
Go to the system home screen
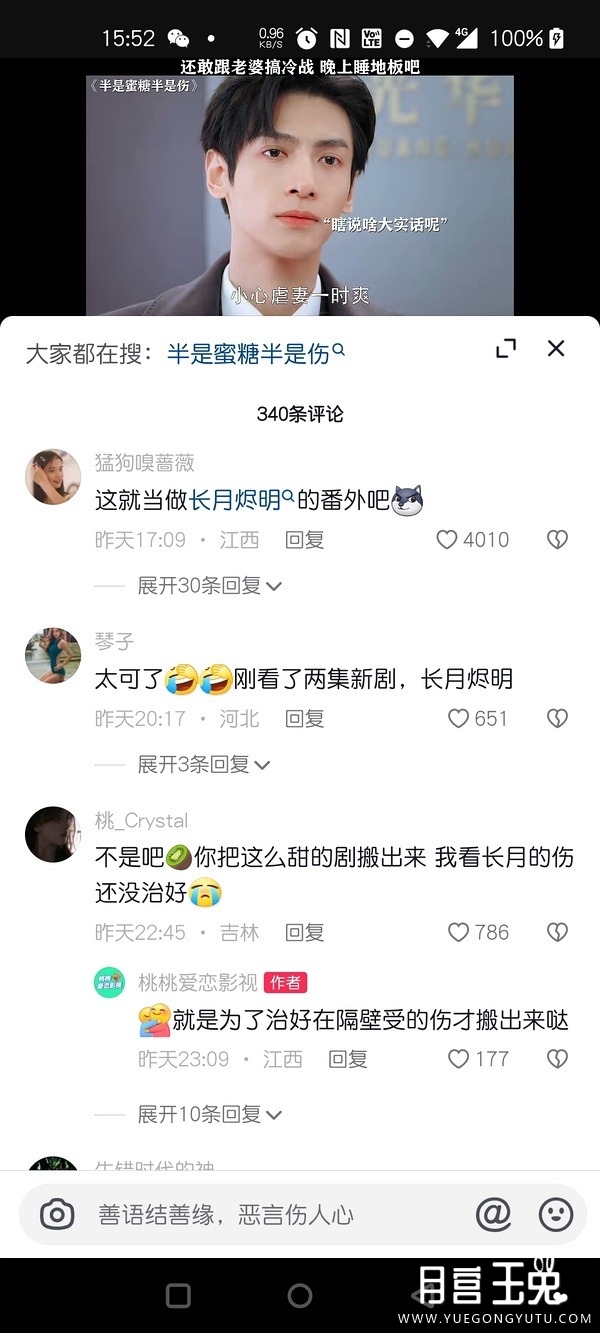click(x=299, y=1296)
